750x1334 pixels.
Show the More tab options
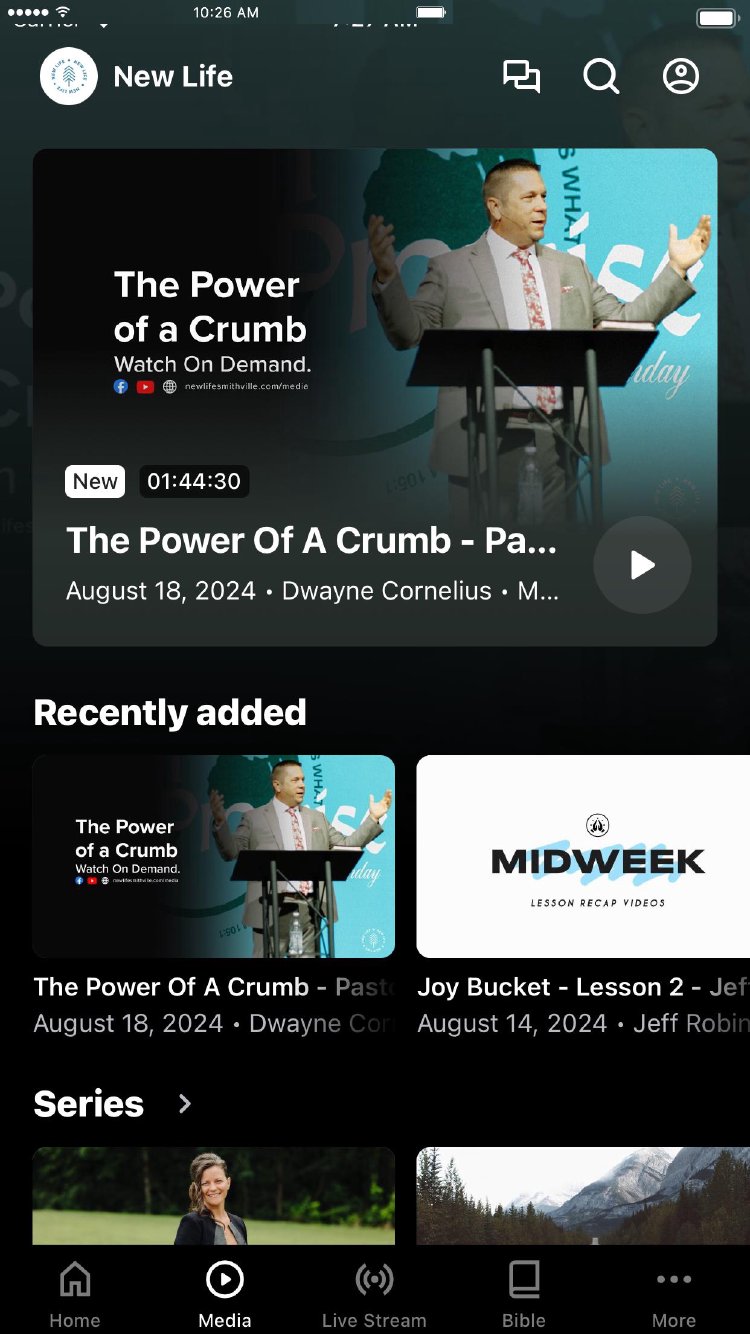[x=674, y=1294]
